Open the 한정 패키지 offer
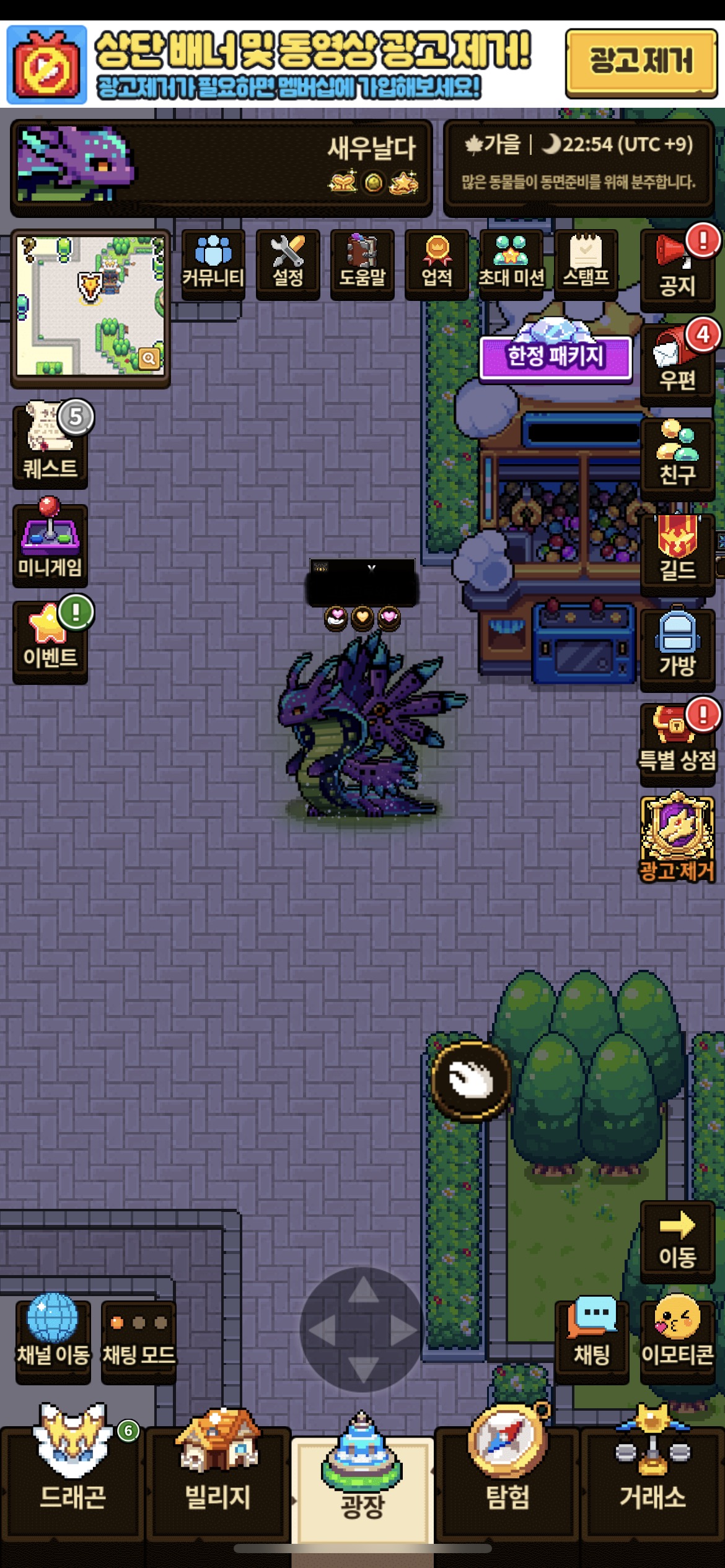The height and width of the screenshot is (1568, 725). pos(555,357)
